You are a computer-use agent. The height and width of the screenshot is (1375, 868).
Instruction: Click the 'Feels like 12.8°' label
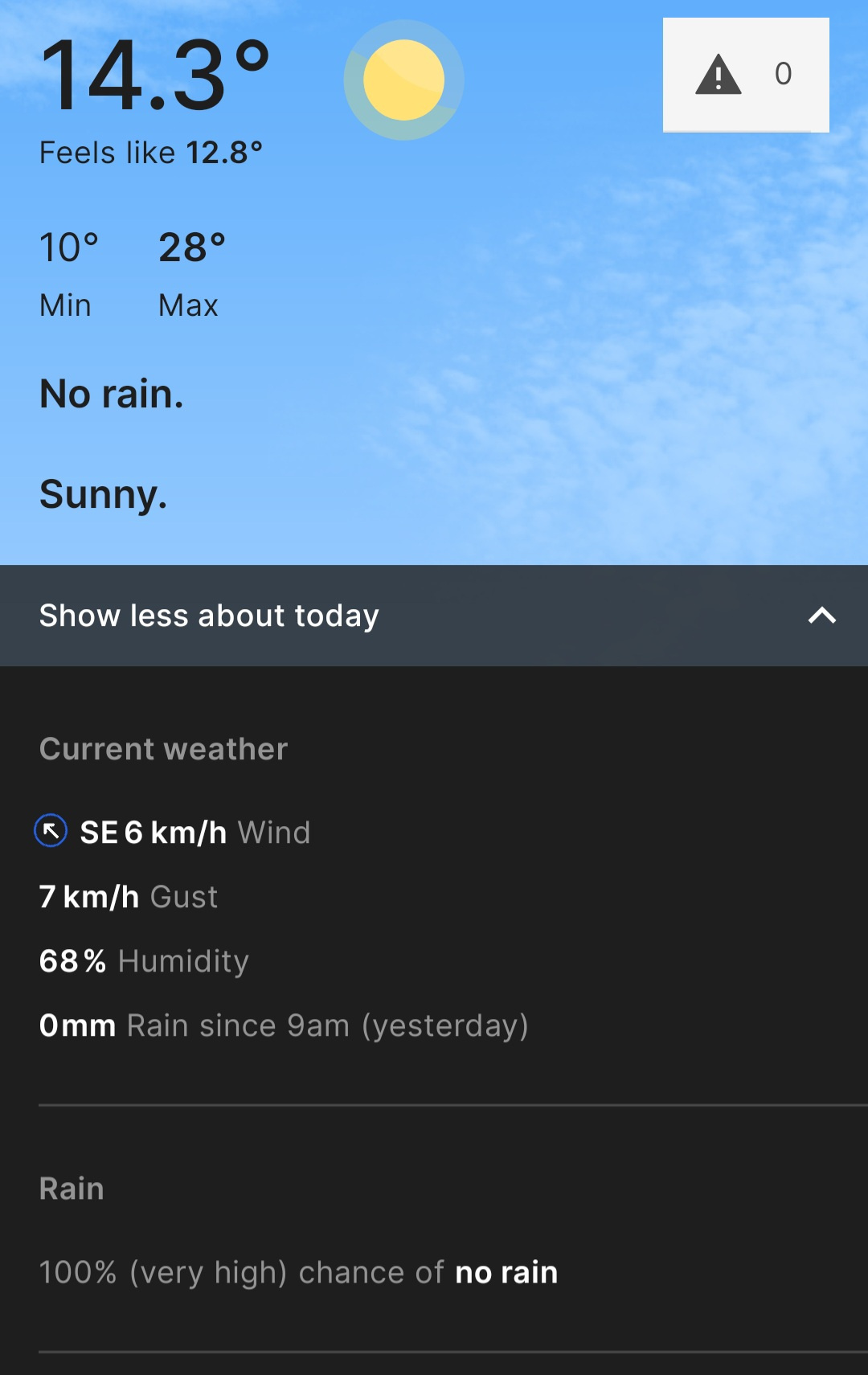coord(153,151)
